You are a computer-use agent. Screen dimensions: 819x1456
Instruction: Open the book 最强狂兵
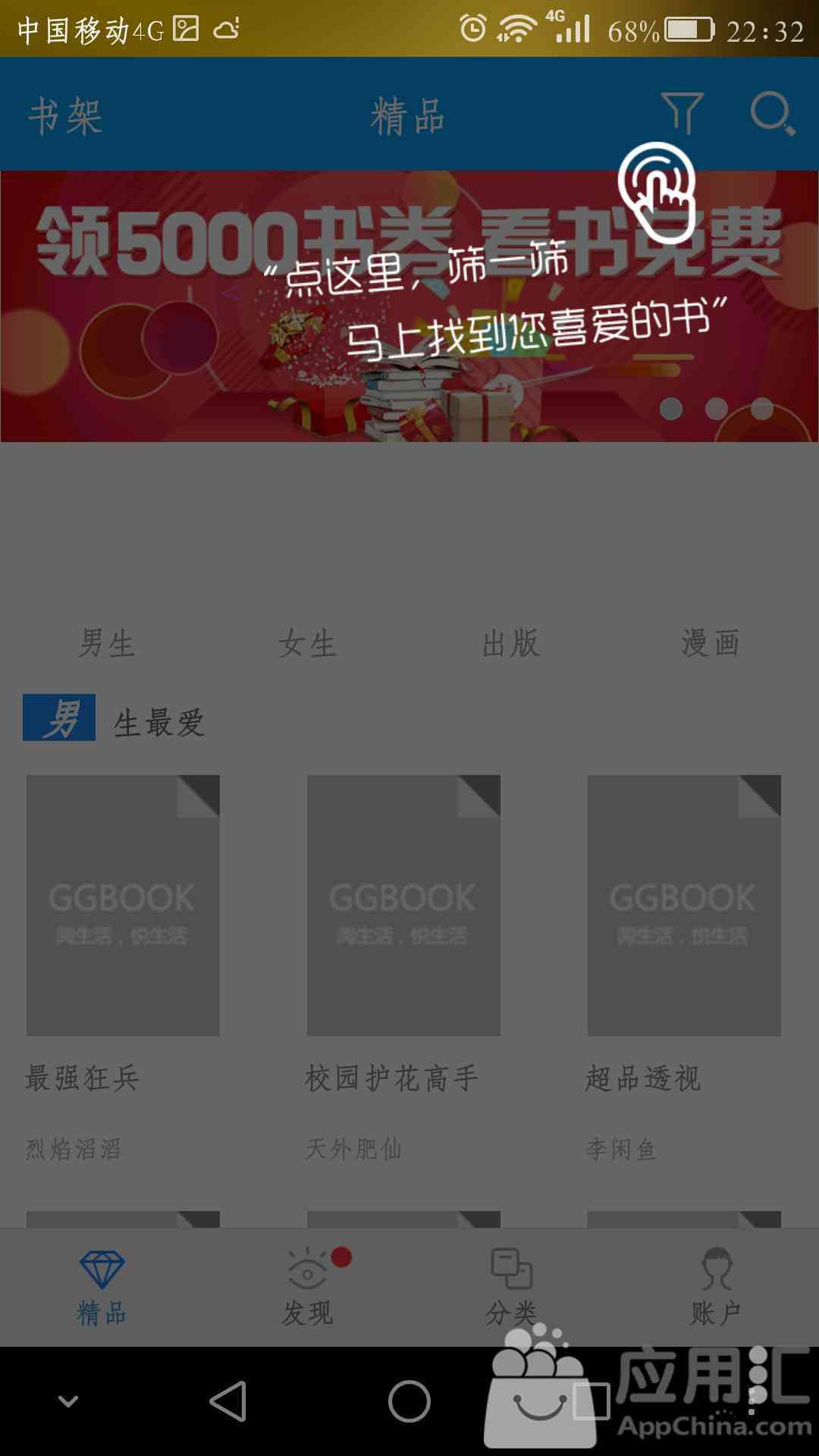[123, 905]
